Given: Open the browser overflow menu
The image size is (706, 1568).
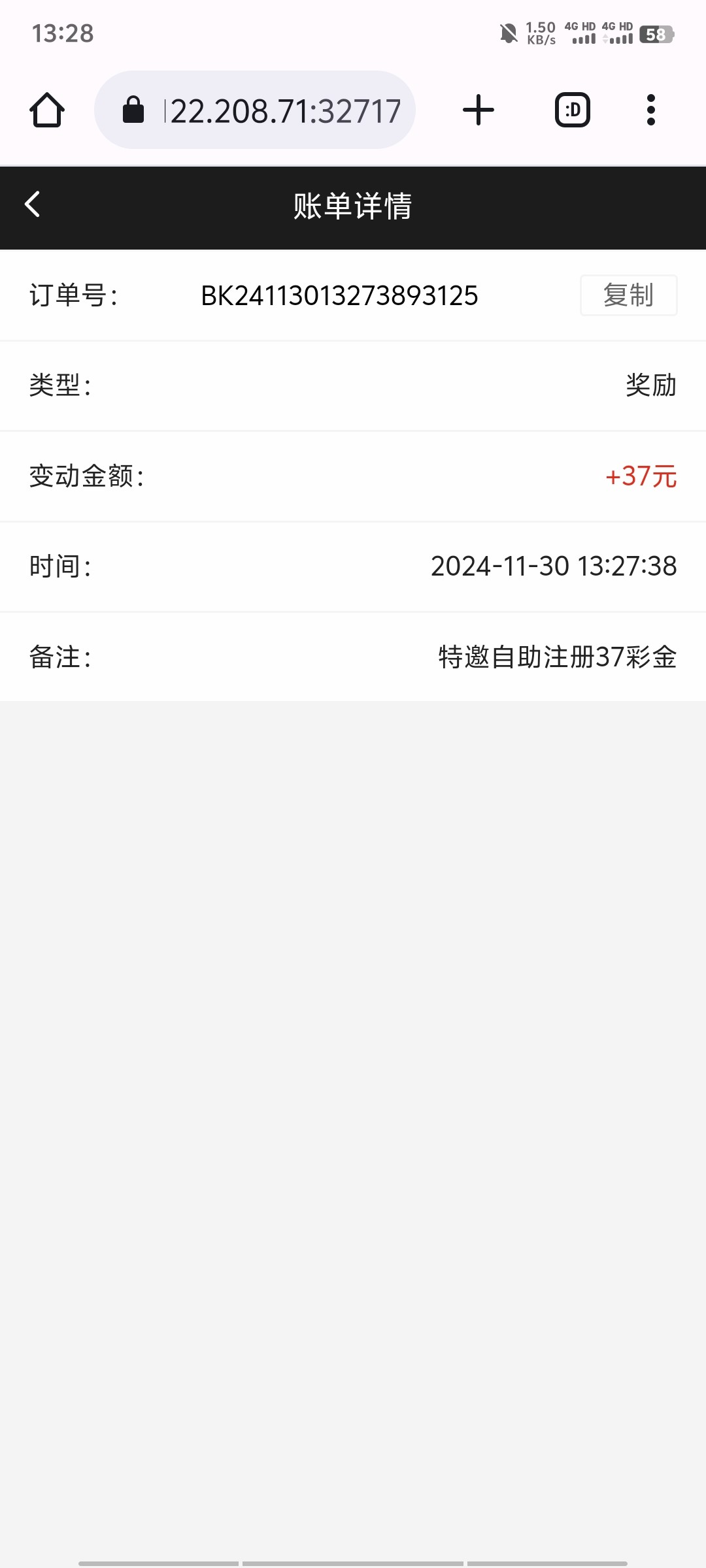Looking at the screenshot, I should tap(650, 110).
